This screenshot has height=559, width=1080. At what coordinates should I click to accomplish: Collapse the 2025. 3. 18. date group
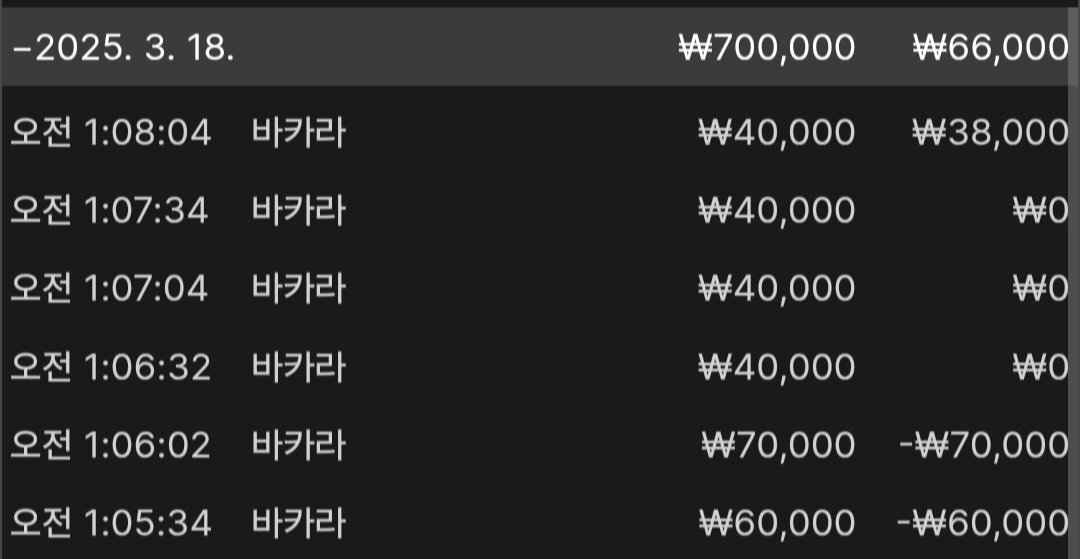pos(125,48)
